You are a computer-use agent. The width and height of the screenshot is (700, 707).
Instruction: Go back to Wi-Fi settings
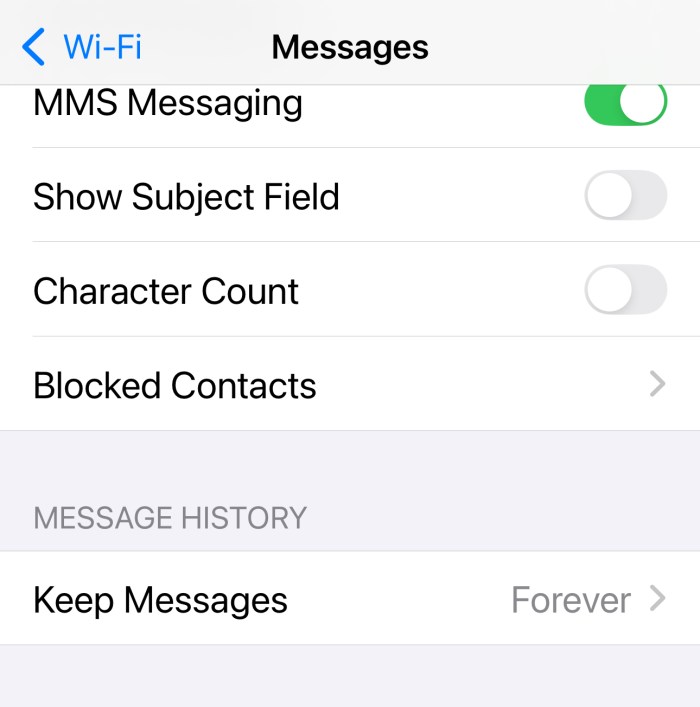coord(82,47)
